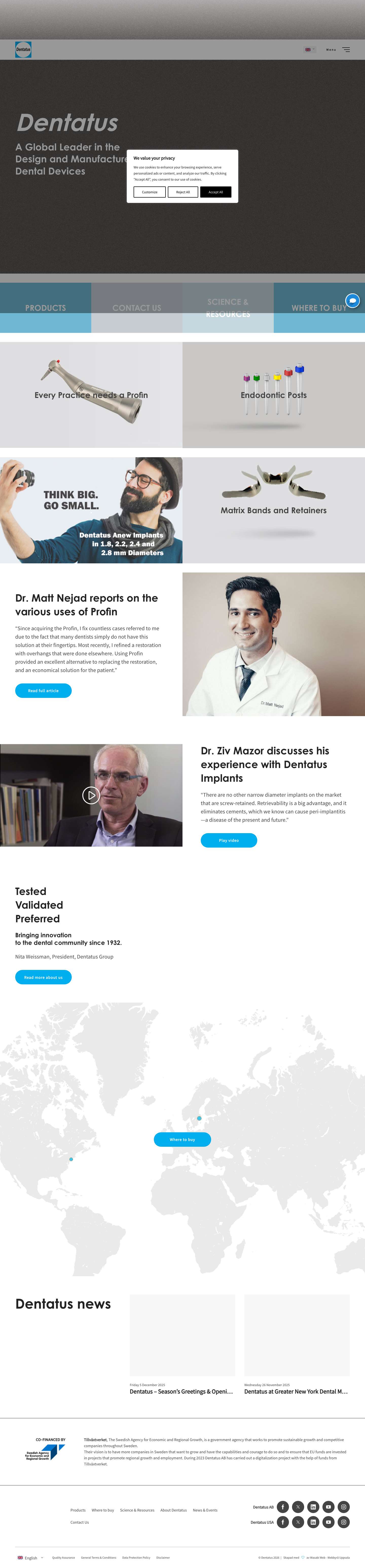This screenshot has height=1568, width=365.
Task: Read full article about Dr. Matt Nejad
Action: pyautogui.click(x=43, y=690)
